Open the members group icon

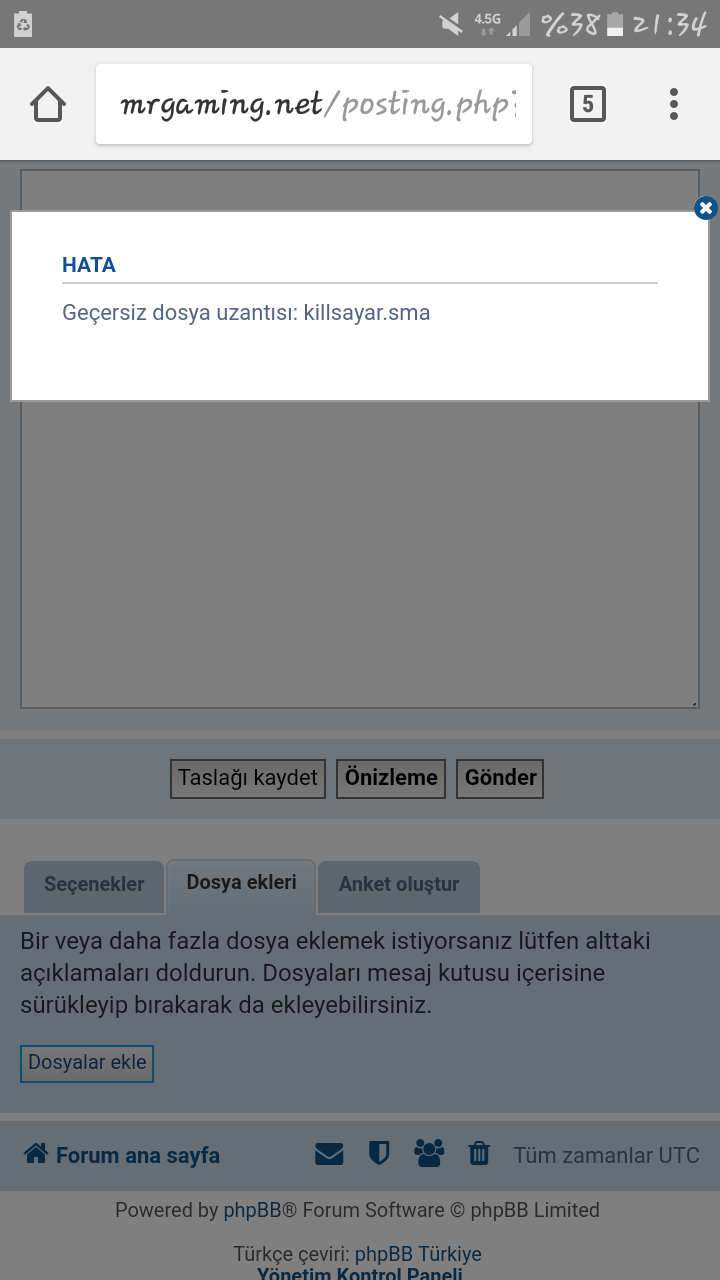click(429, 1154)
